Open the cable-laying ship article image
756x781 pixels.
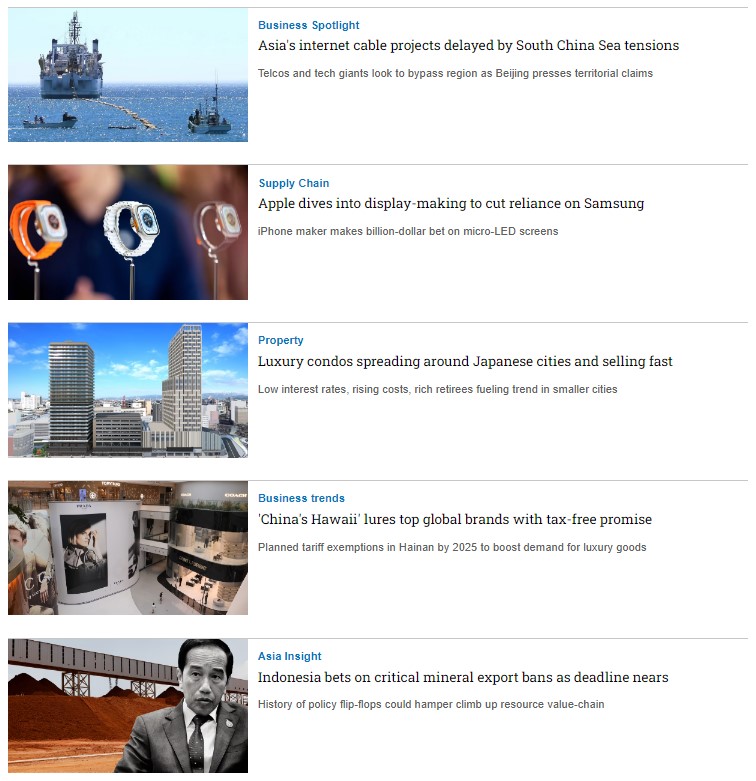tap(128, 75)
